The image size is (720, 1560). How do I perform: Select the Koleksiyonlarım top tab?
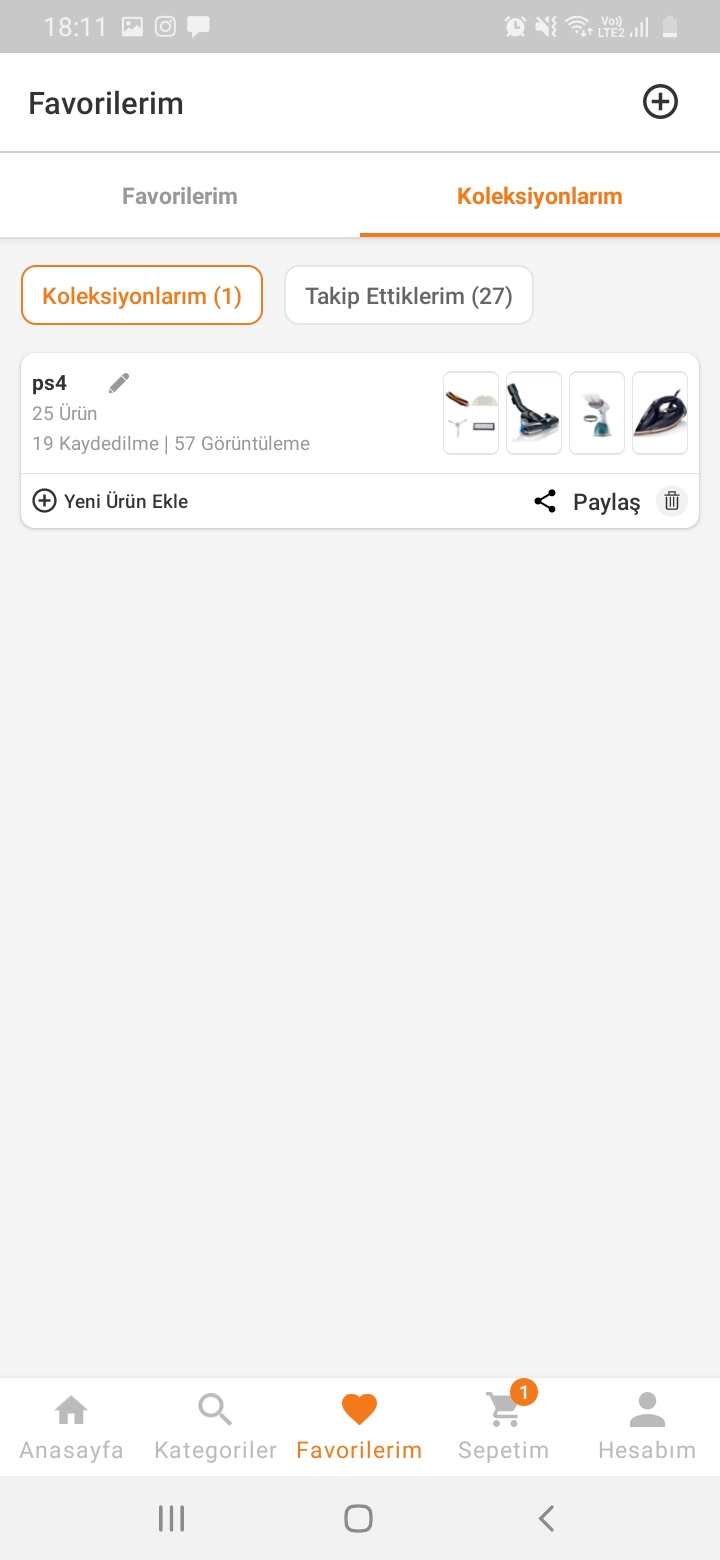[x=539, y=196]
